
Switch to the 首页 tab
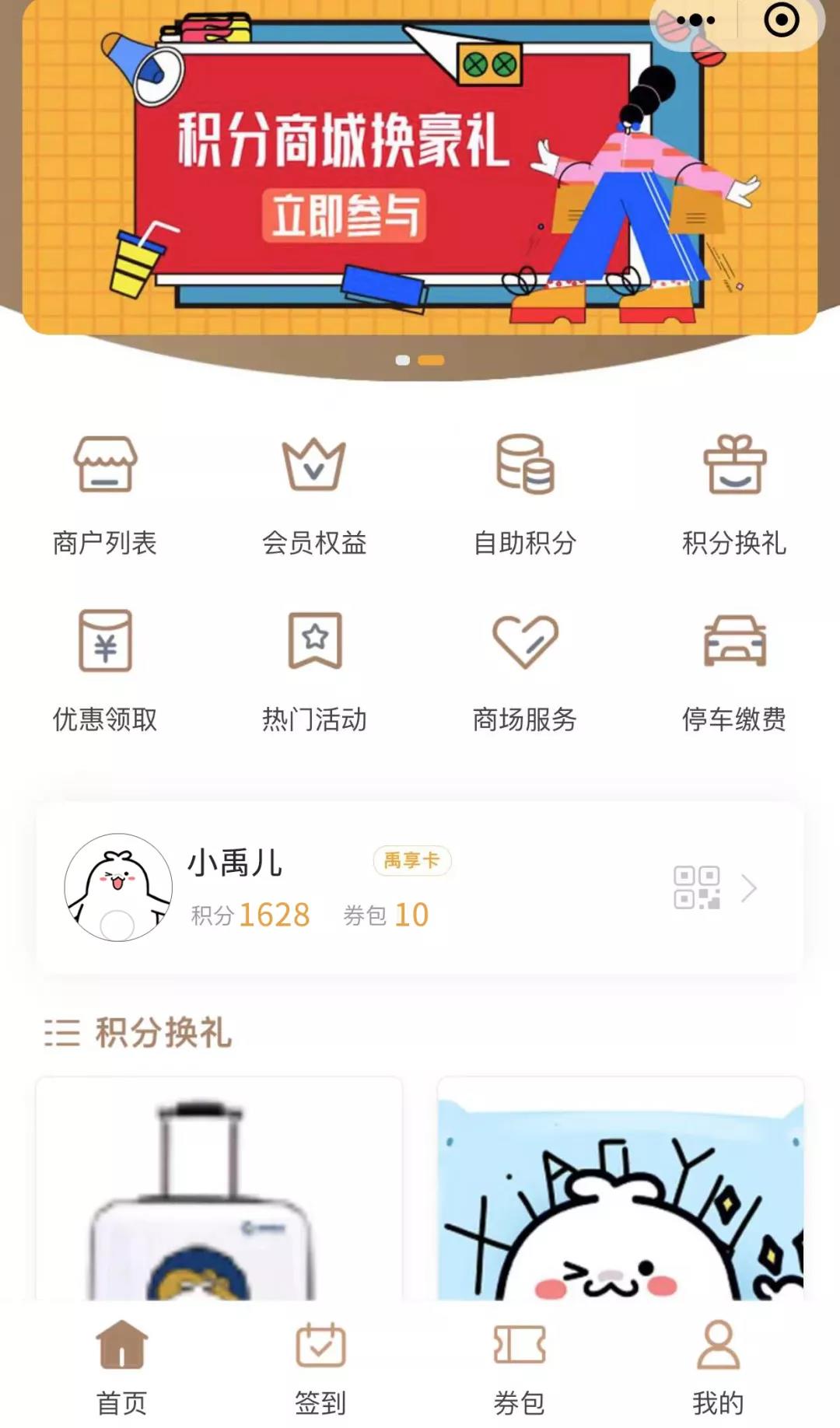121,1367
